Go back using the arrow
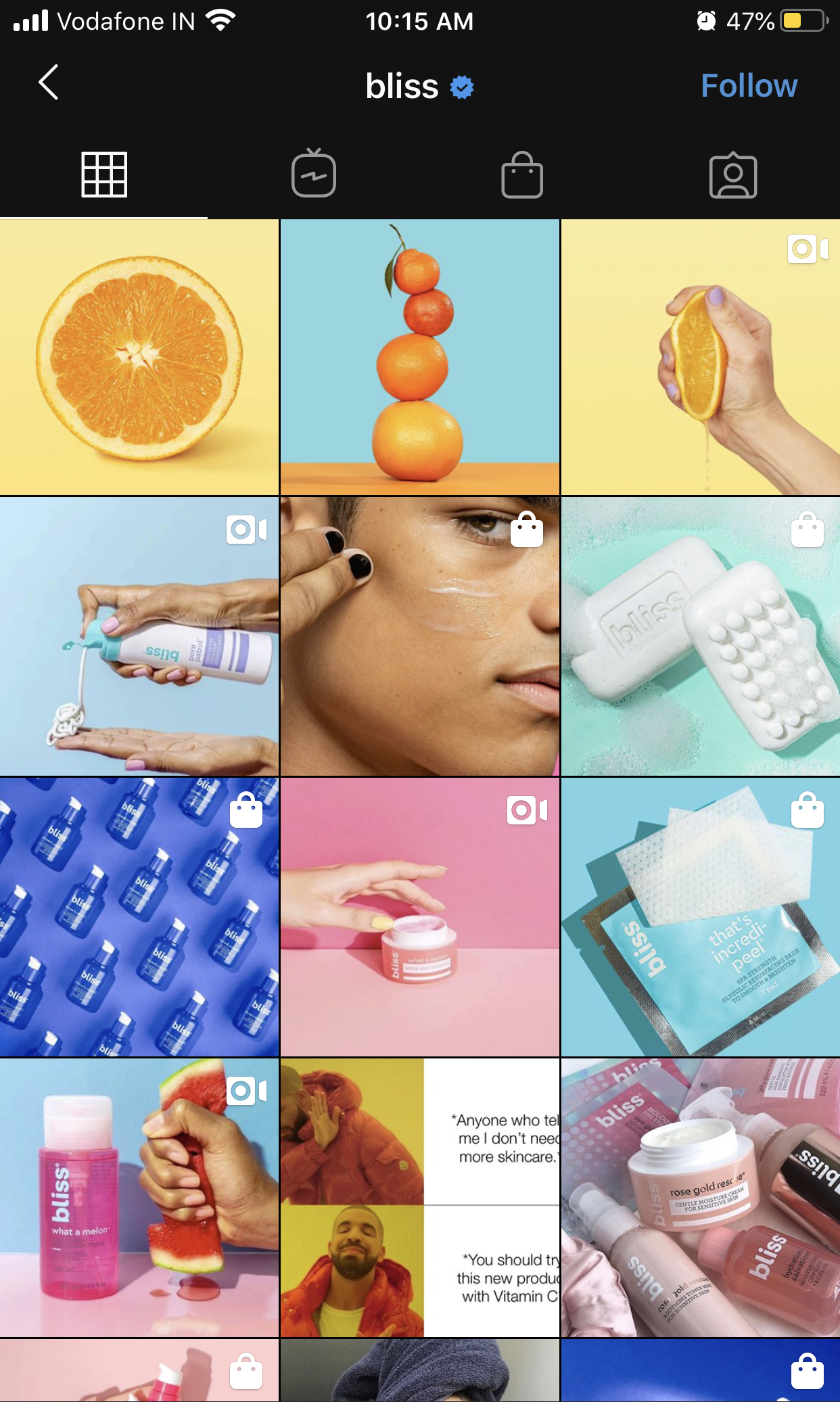 pos(49,83)
